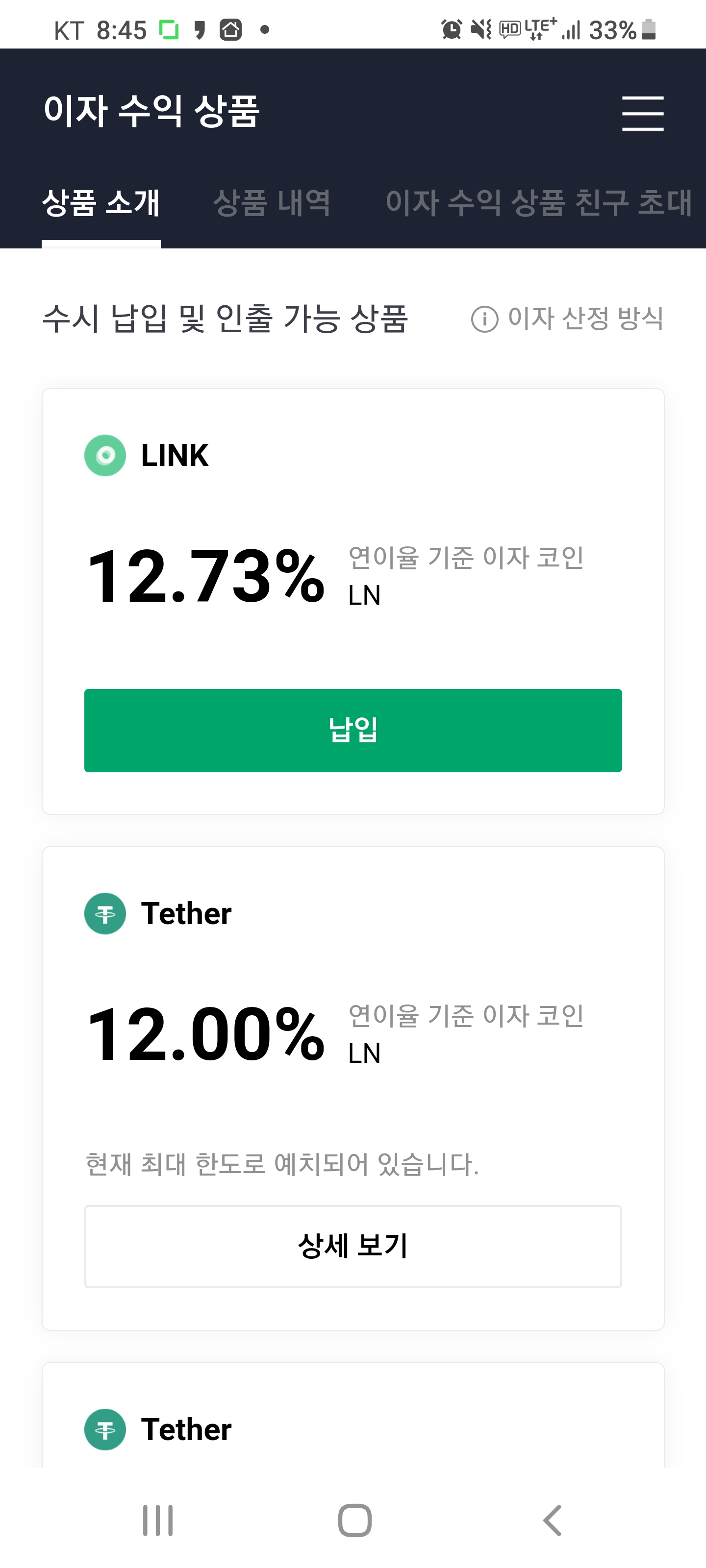The width and height of the screenshot is (706, 1568).
Task: Open 상세 보기 for the Tether product
Action: 353,1246
